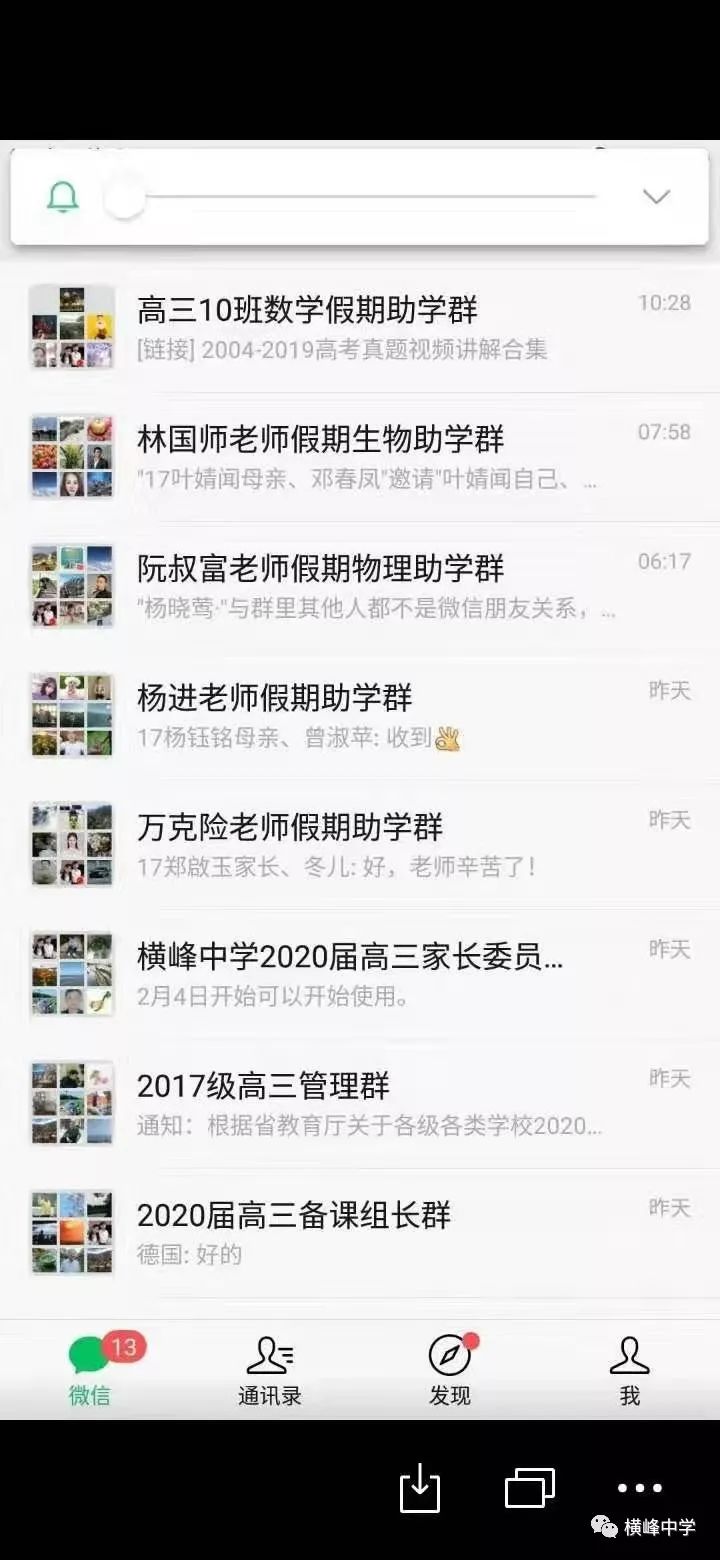Expand the volume panel chevron
720x1560 pixels.
[656, 197]
